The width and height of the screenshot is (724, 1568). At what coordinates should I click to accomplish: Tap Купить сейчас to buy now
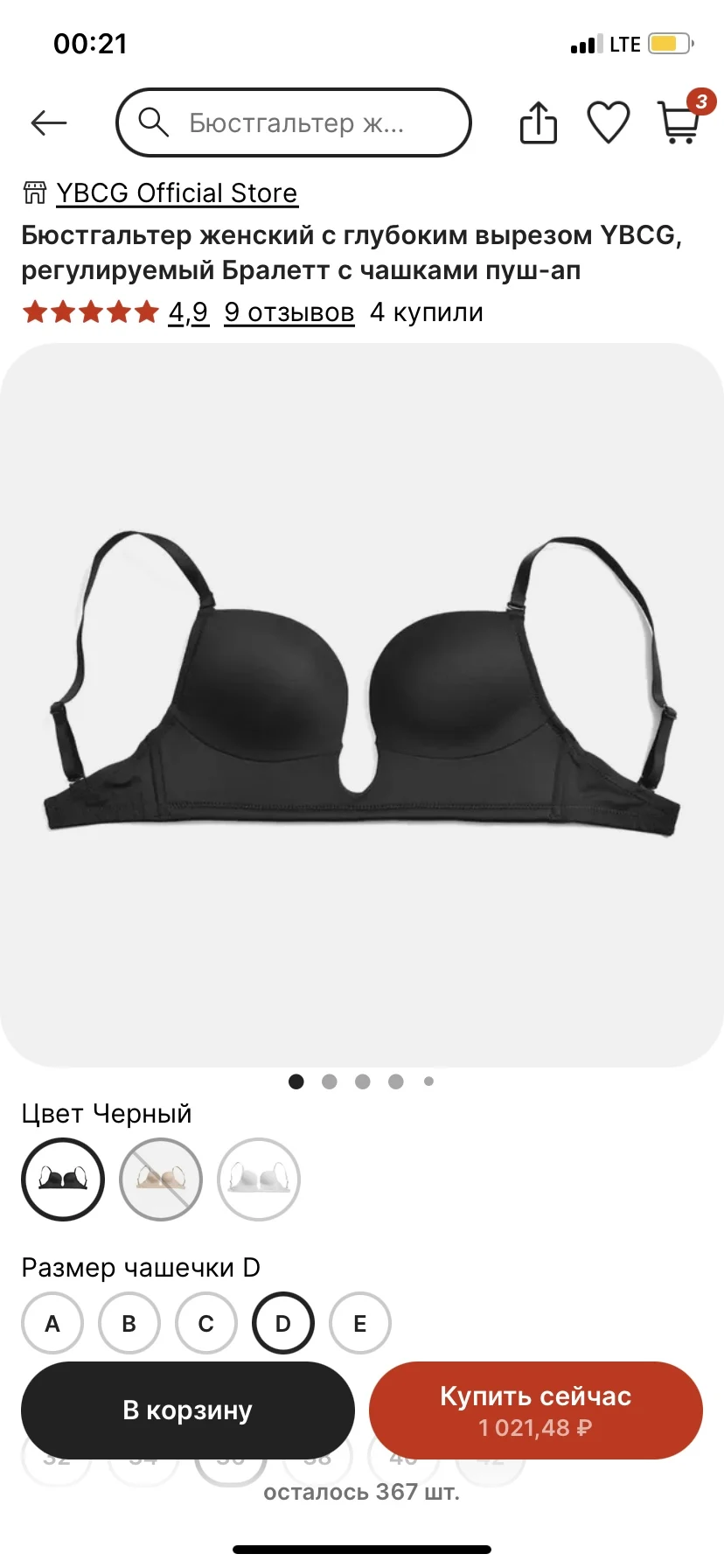[x=535, y=1410]
